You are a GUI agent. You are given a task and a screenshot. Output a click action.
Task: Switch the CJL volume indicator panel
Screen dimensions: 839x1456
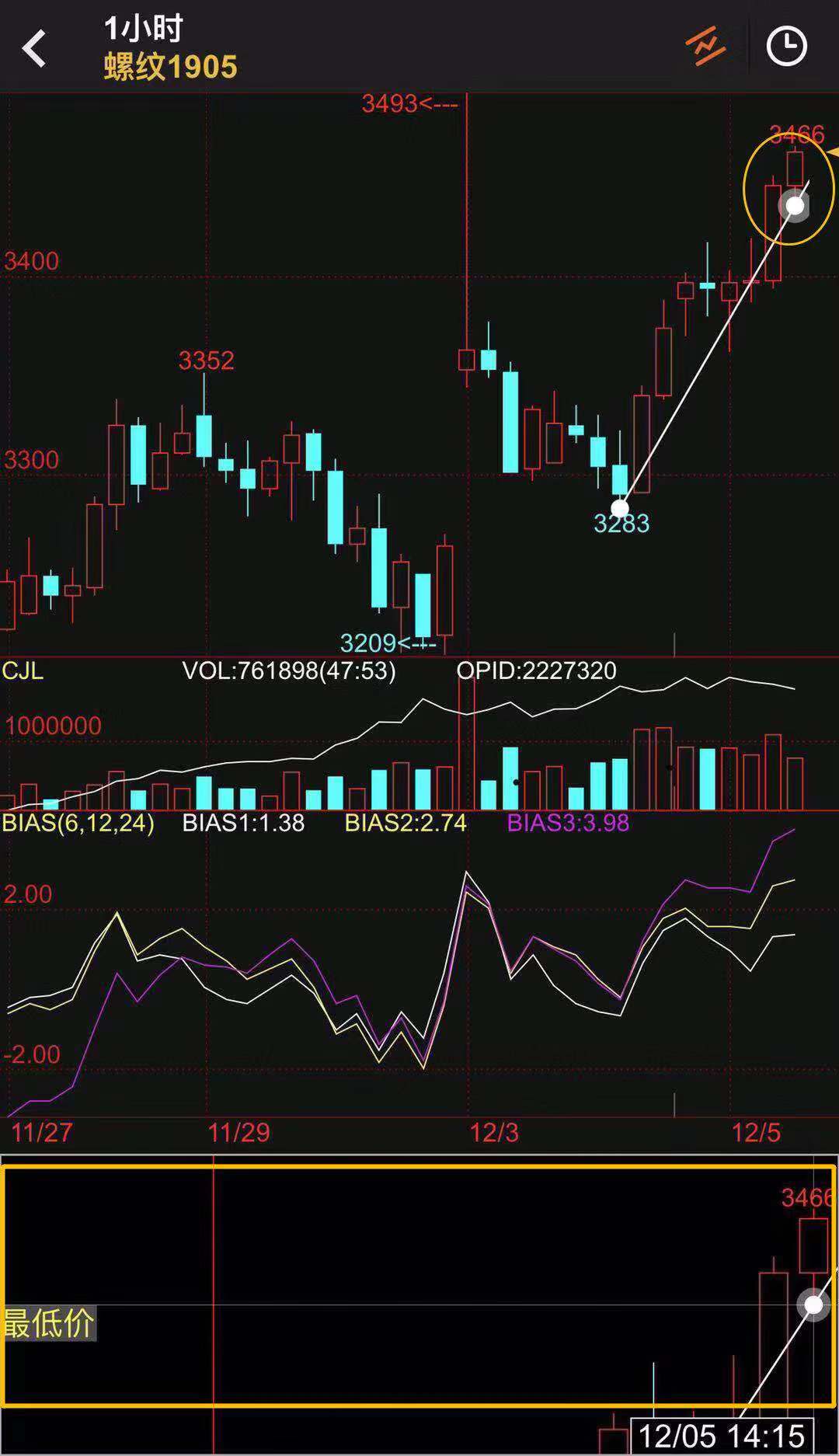[23, 671]
